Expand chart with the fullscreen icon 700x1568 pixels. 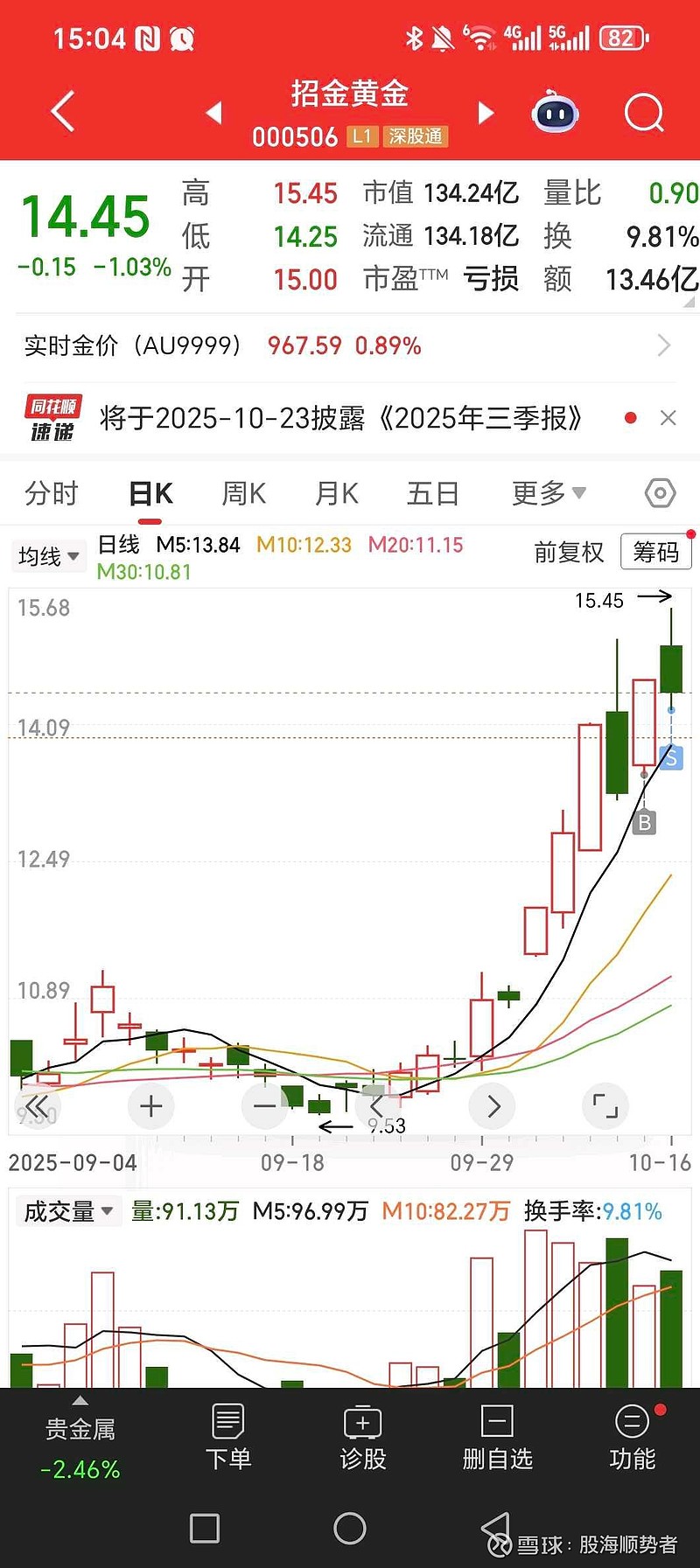pos(605,1106)
